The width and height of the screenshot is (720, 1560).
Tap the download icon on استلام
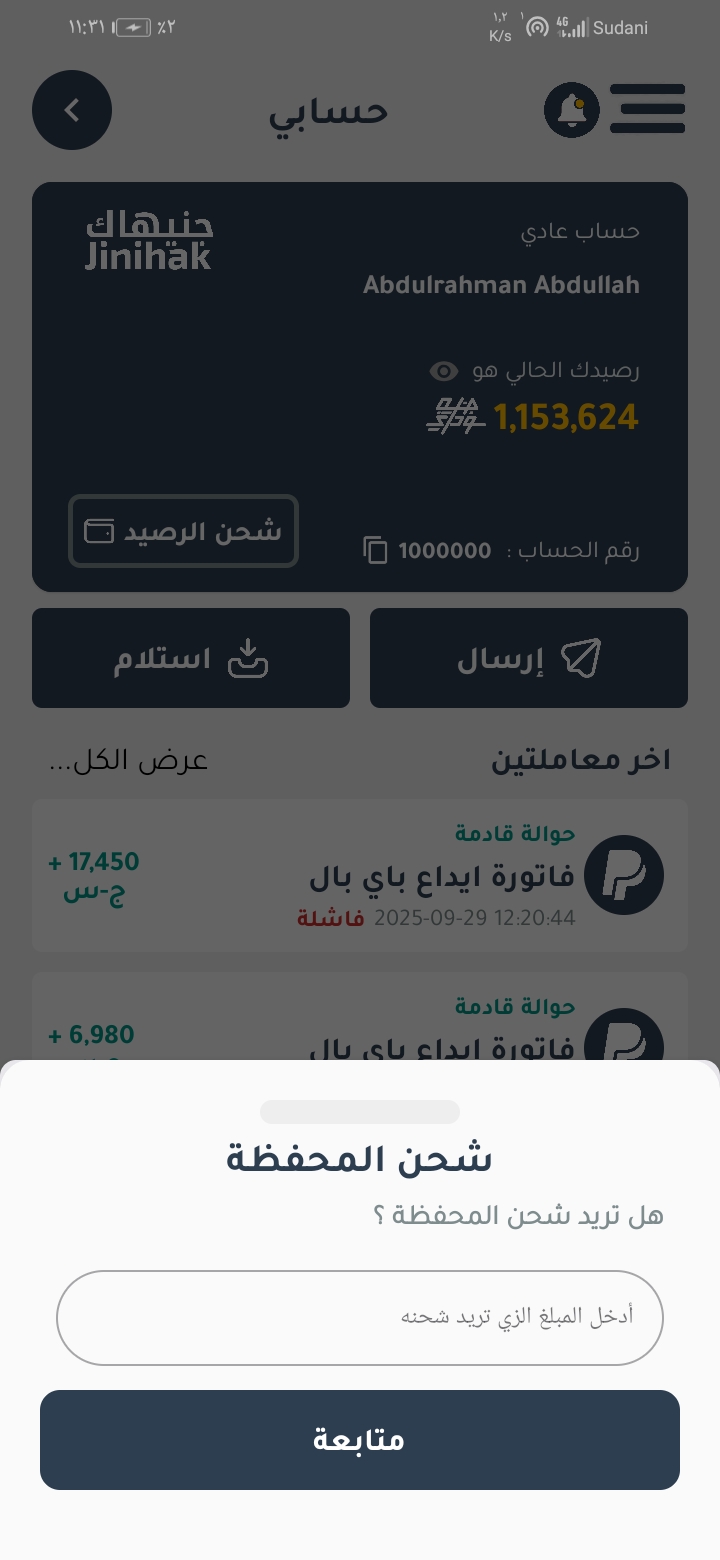pyautogui.click(x=247, y=658)
